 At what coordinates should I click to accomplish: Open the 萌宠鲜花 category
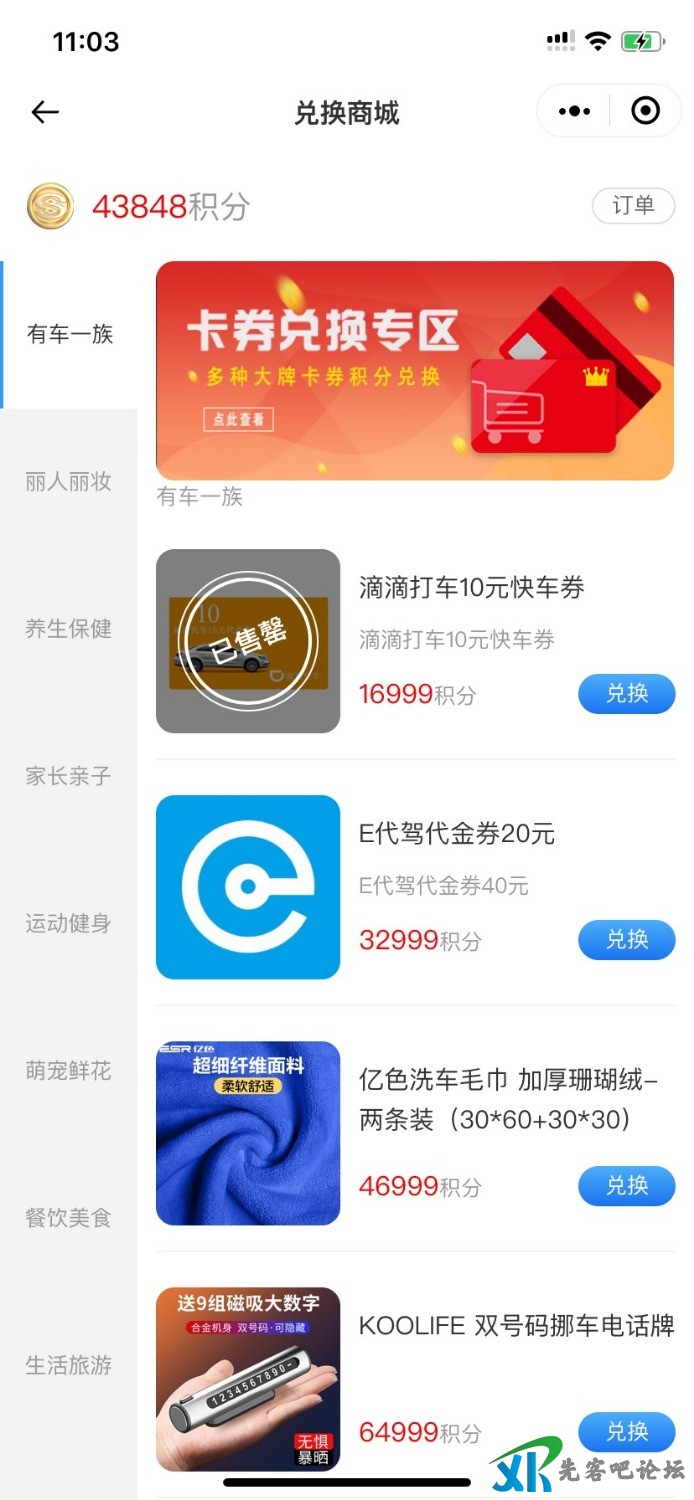(69, 1071)
